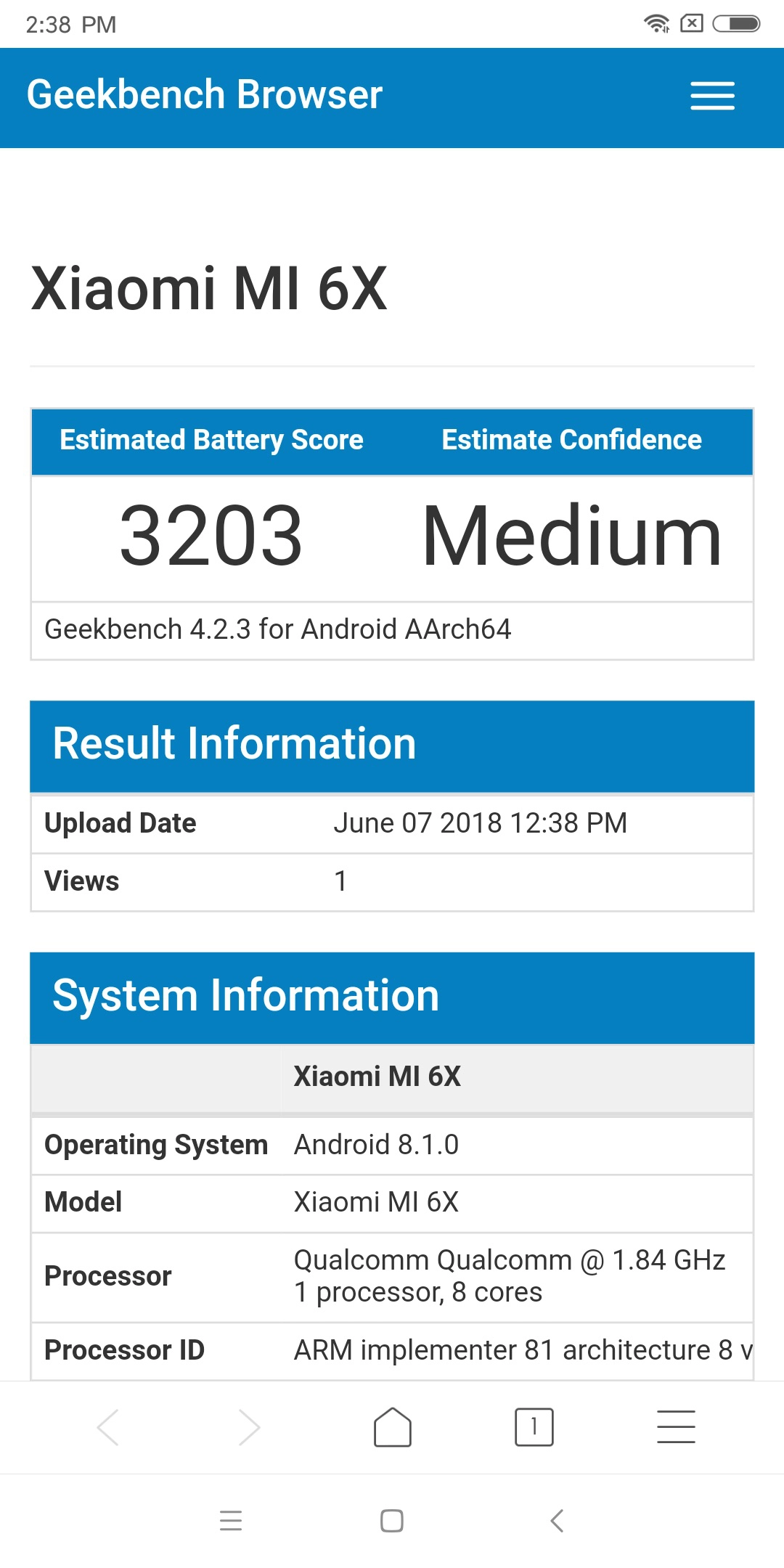The width and height of the screenshot is (784, 1568).
Task: Go back to the previous page in browser
Action: [108, 1427]
